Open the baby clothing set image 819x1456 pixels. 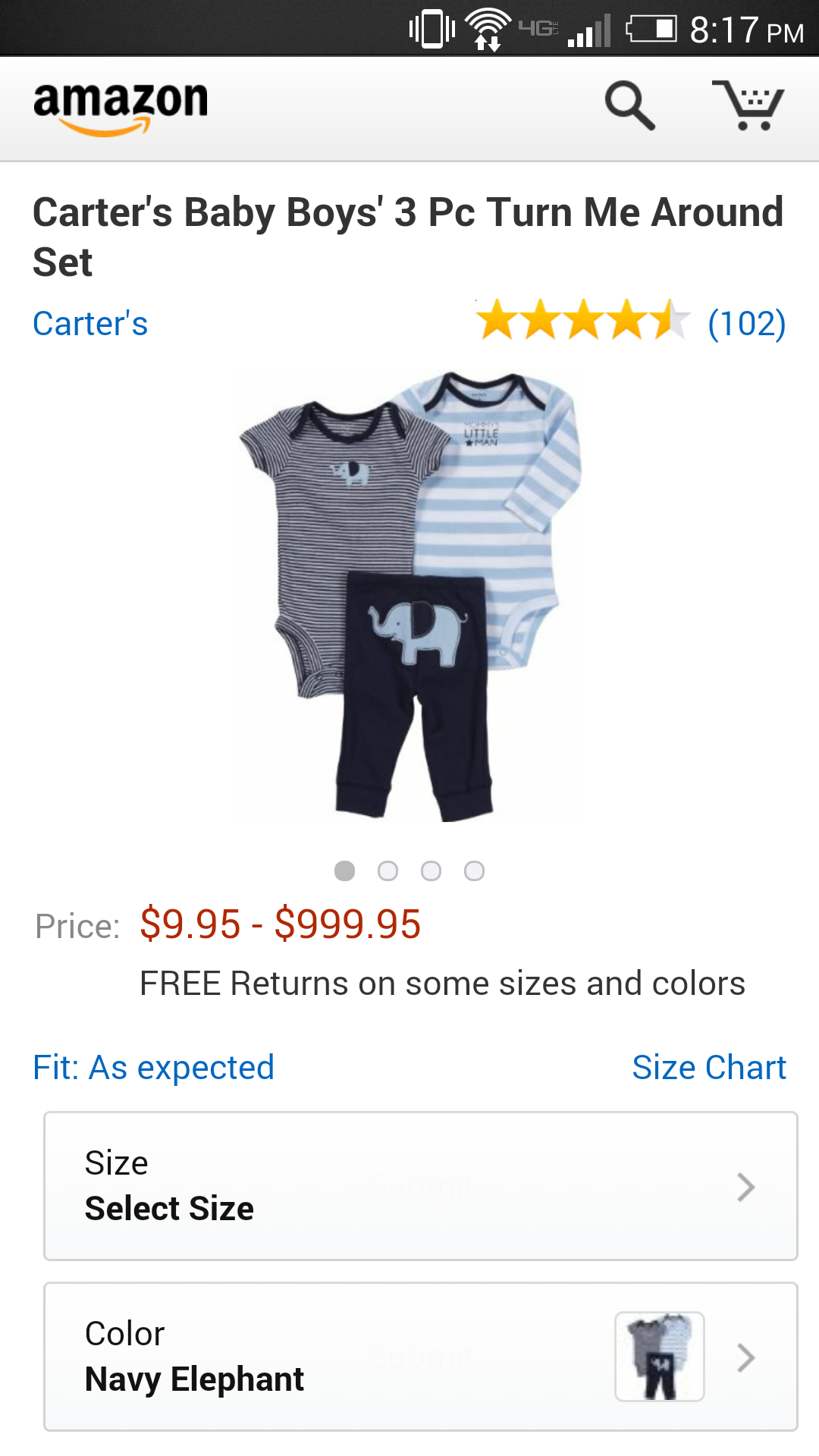tap(409, 597)
